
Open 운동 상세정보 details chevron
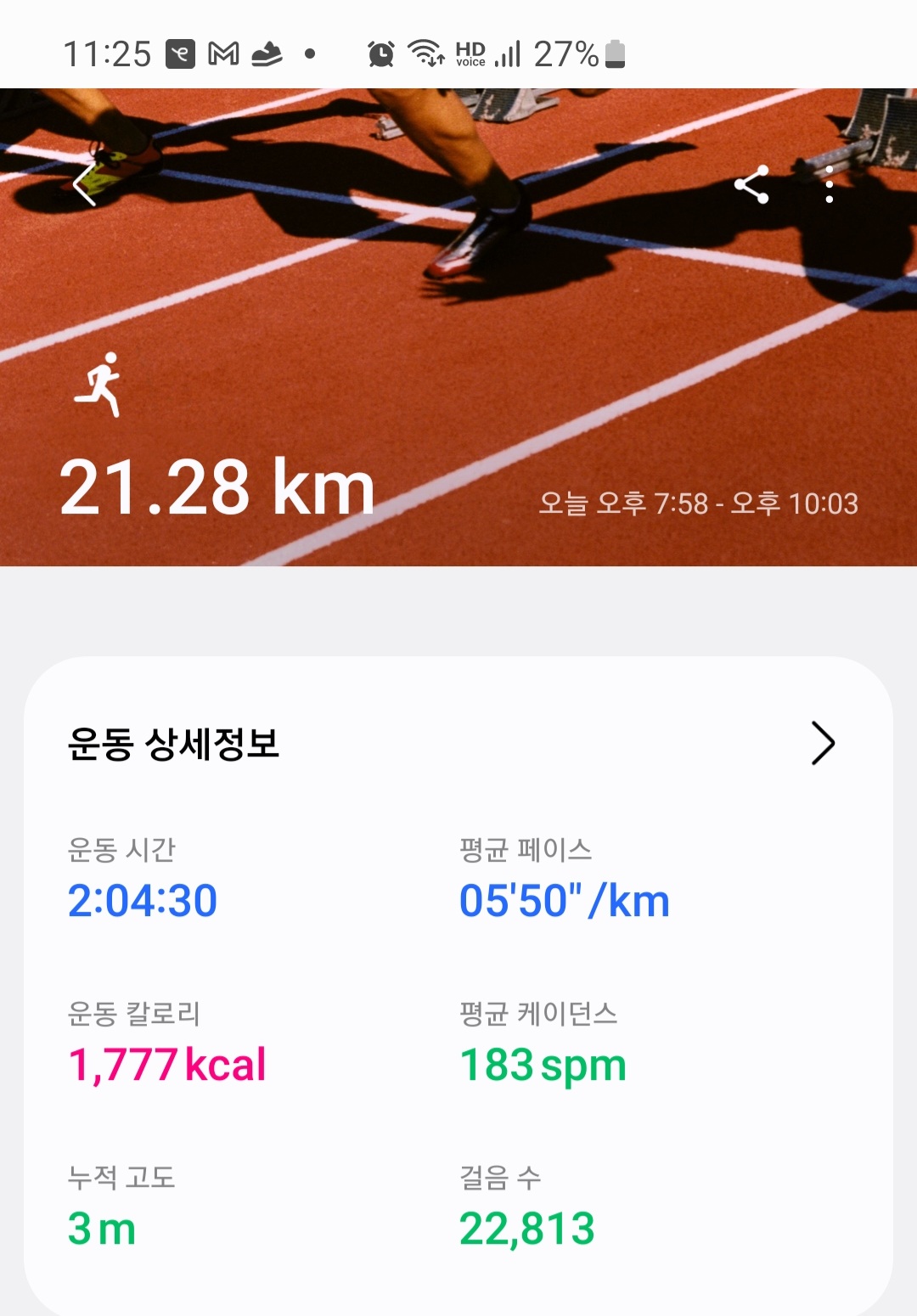[822, 744]
